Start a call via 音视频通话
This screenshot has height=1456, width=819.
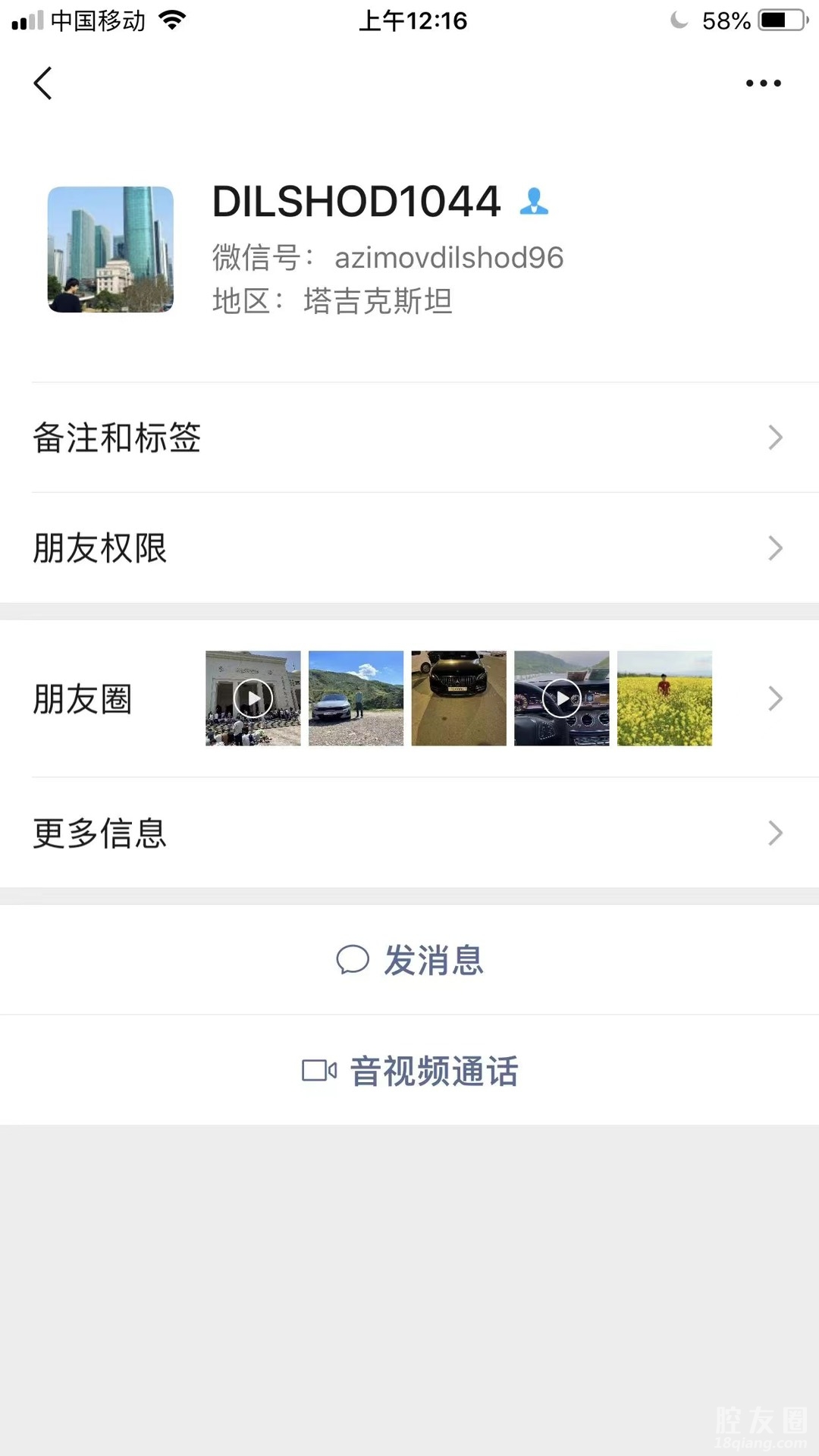(410, 1071)
